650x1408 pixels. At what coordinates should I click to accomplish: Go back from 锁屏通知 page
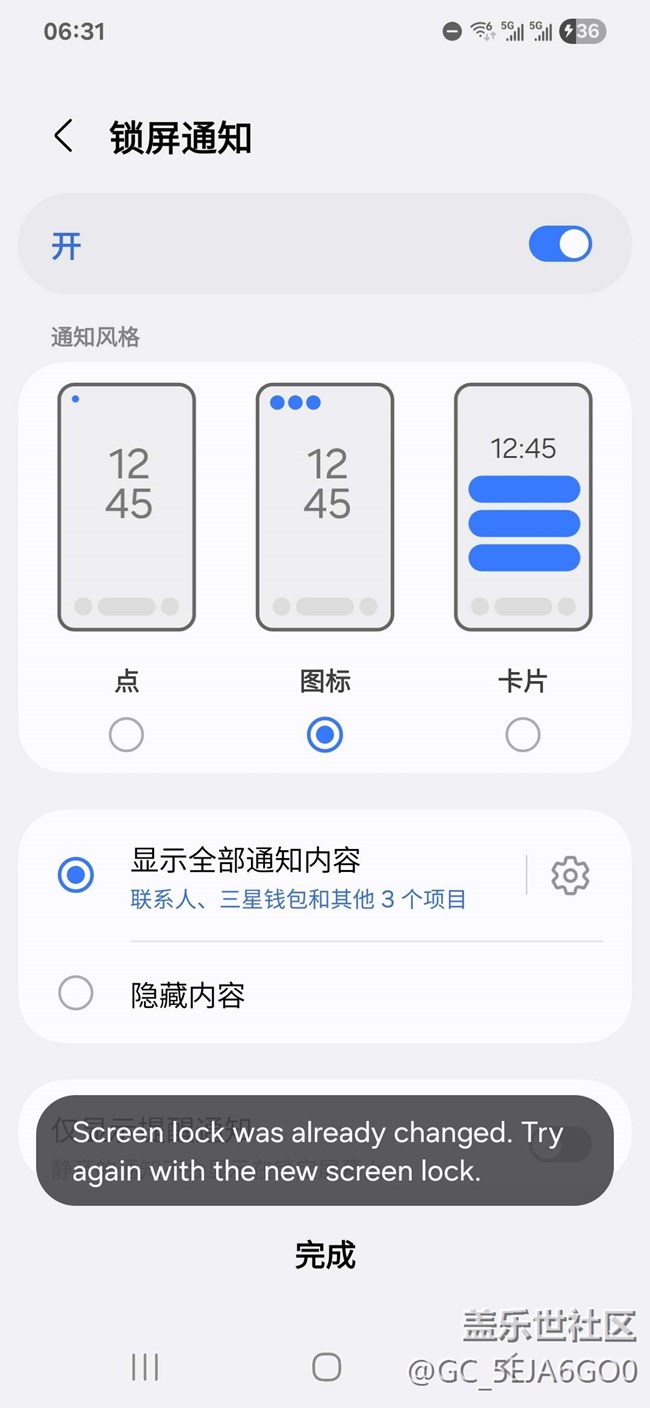pyautogui.click(x=64, y=136)
